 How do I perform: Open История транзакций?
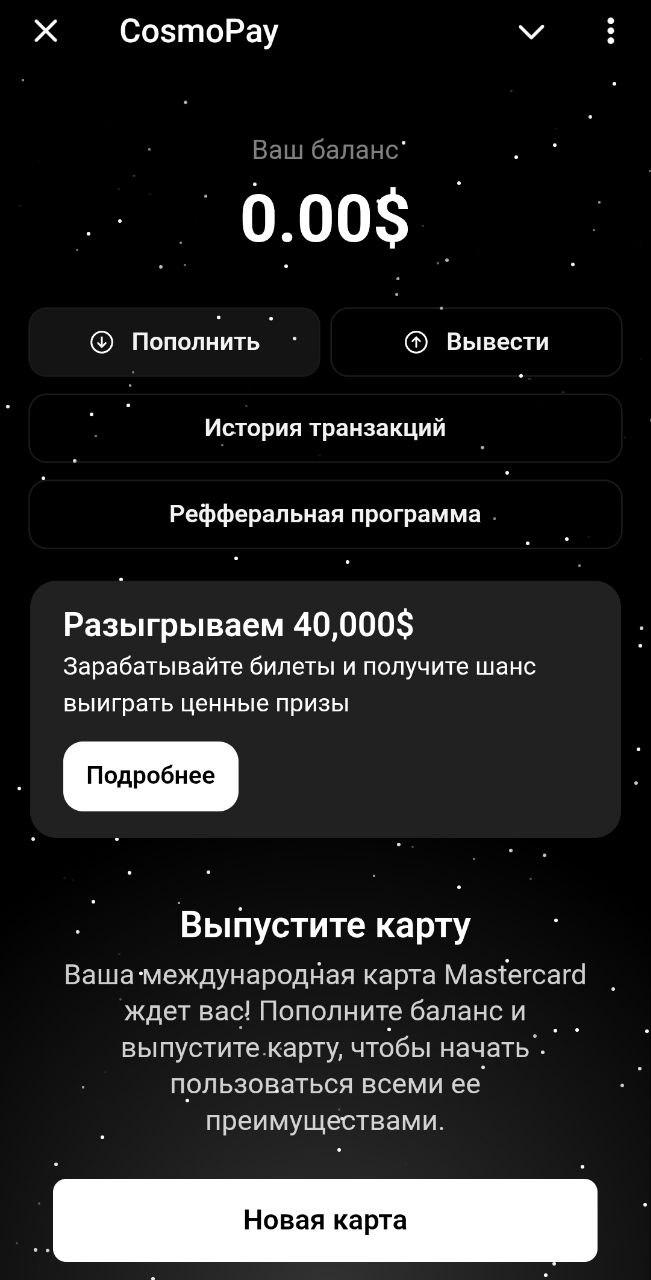tap(325, 428)
